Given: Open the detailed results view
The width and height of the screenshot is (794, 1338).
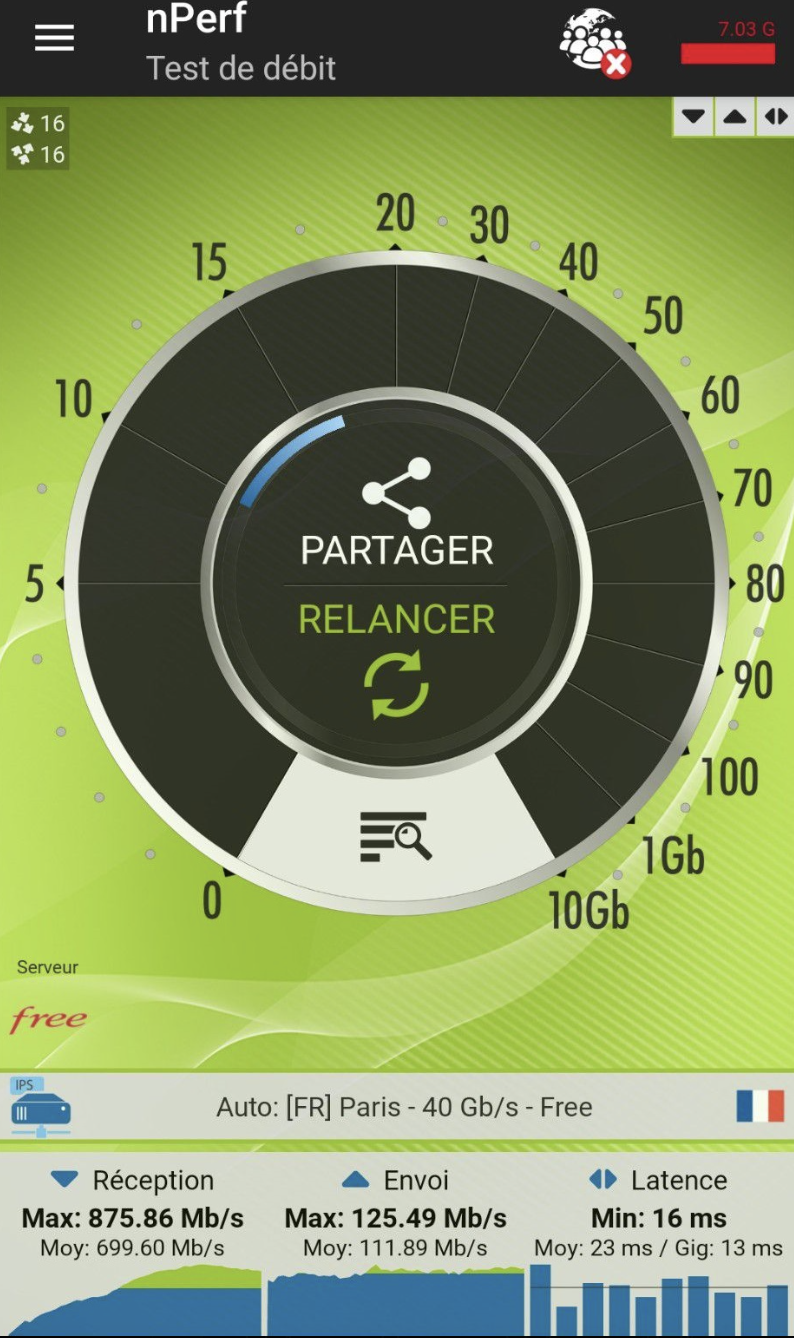Looking at the screenshot, I should pos(396,836).
